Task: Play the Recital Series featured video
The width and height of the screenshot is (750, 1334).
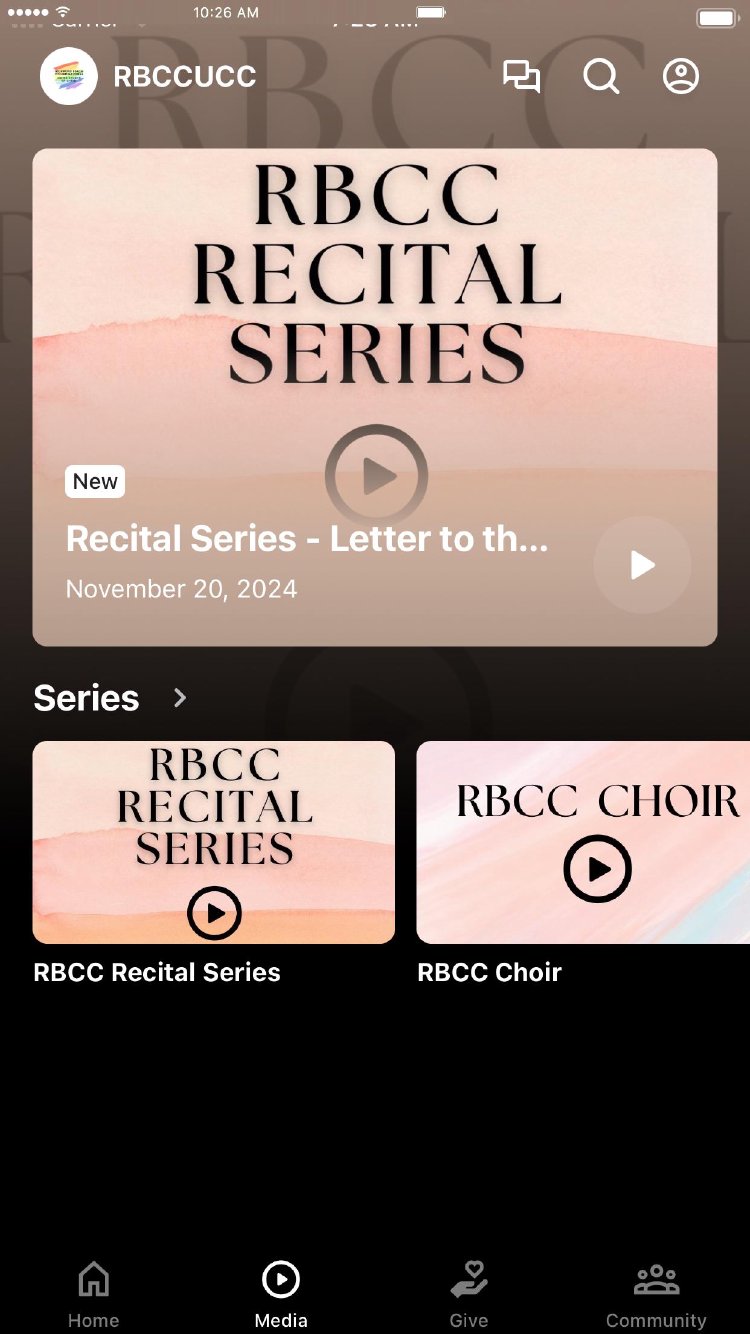Action: click(642, 565)
